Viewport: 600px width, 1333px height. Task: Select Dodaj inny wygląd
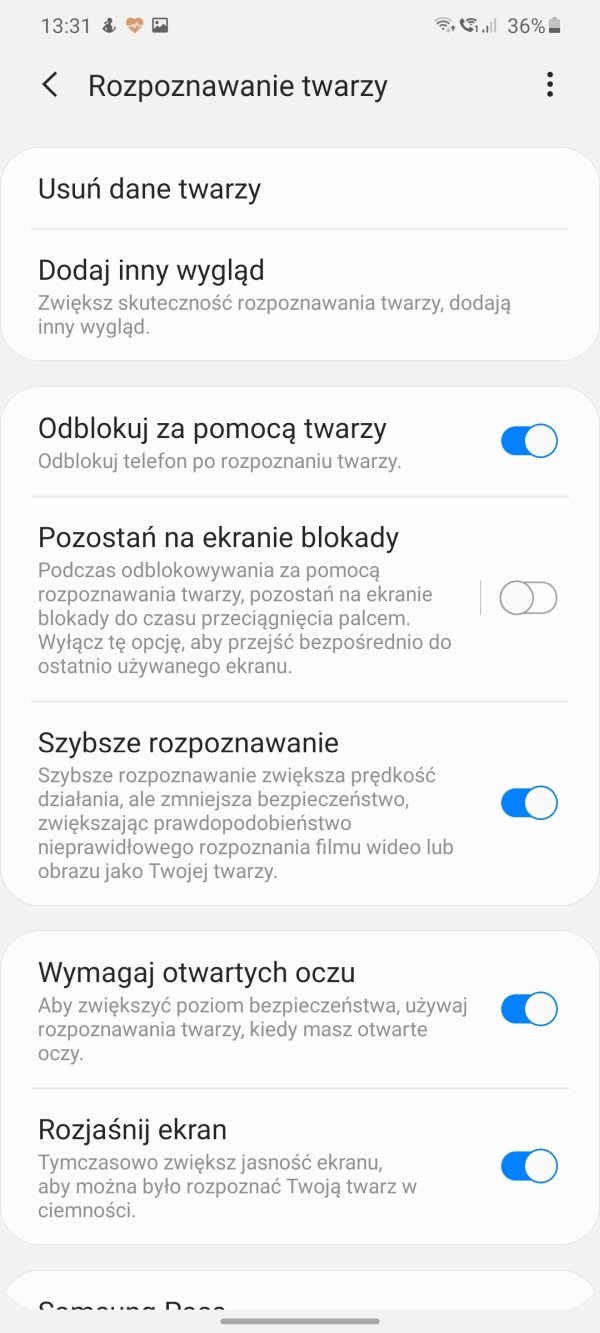point(300,294)
